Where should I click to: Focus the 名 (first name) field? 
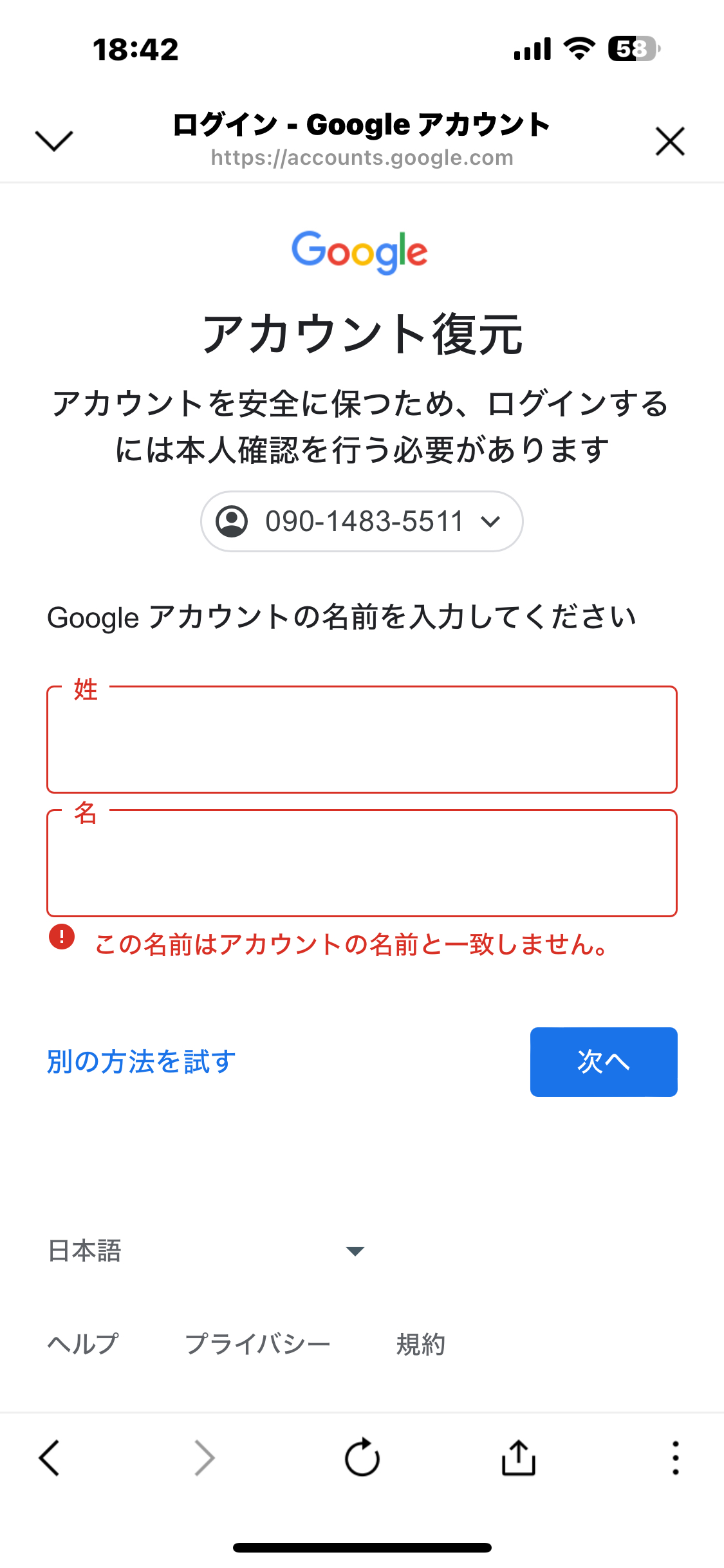tap(362, 863)
